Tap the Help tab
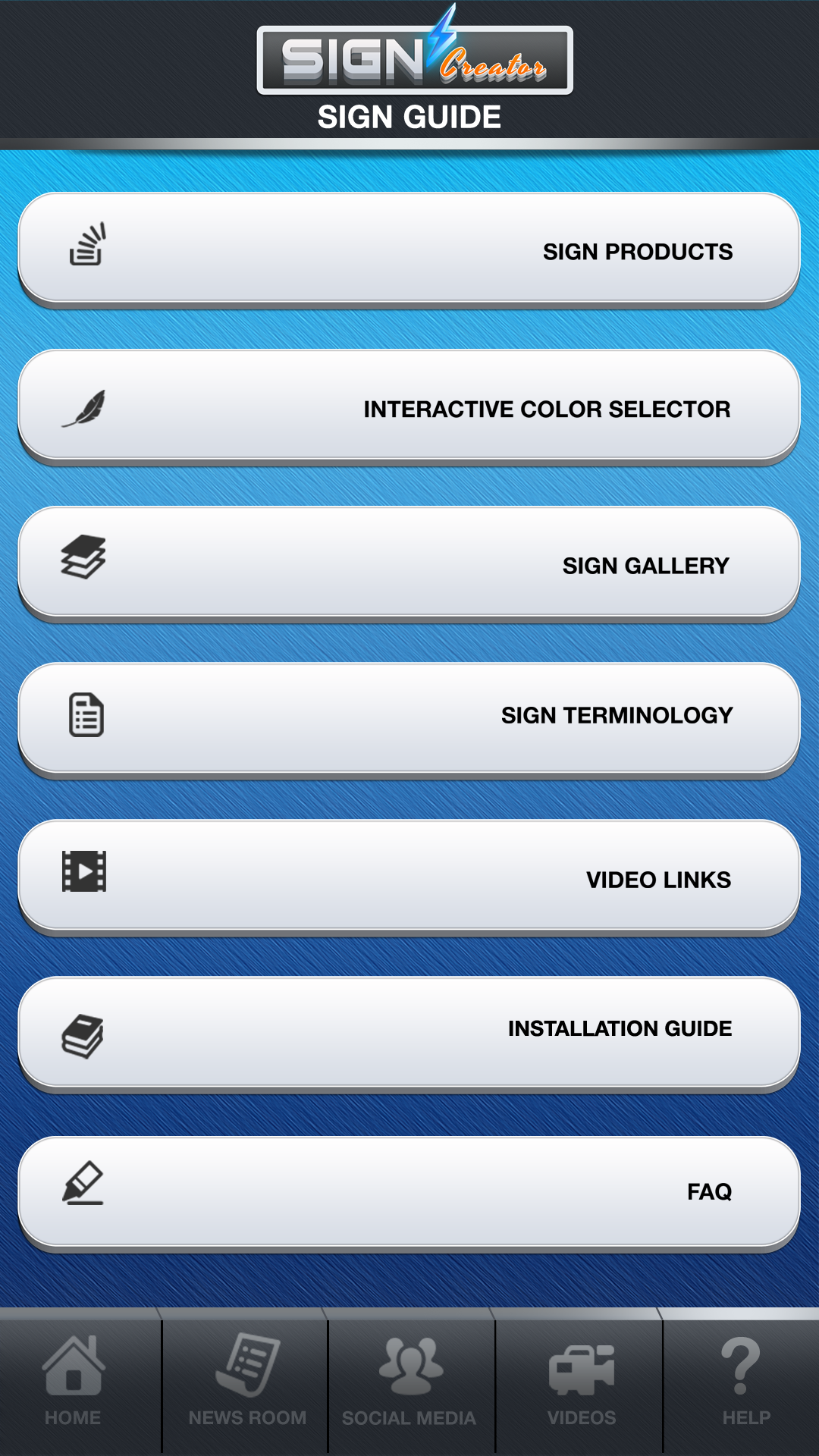This screenshot has height=1456, width=819. [x=742, y=1382]
